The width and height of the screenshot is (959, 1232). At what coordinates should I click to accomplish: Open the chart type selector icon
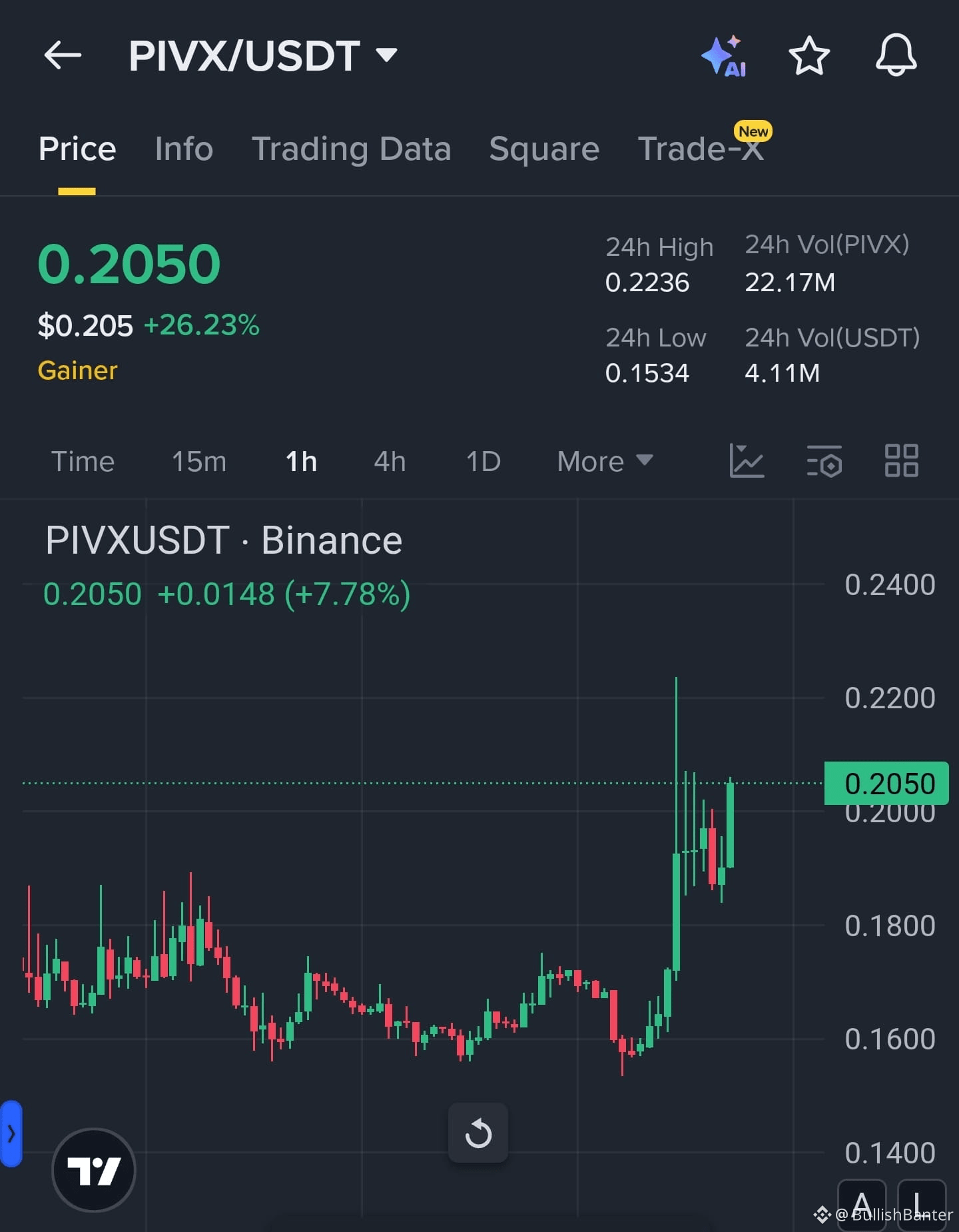747,460
